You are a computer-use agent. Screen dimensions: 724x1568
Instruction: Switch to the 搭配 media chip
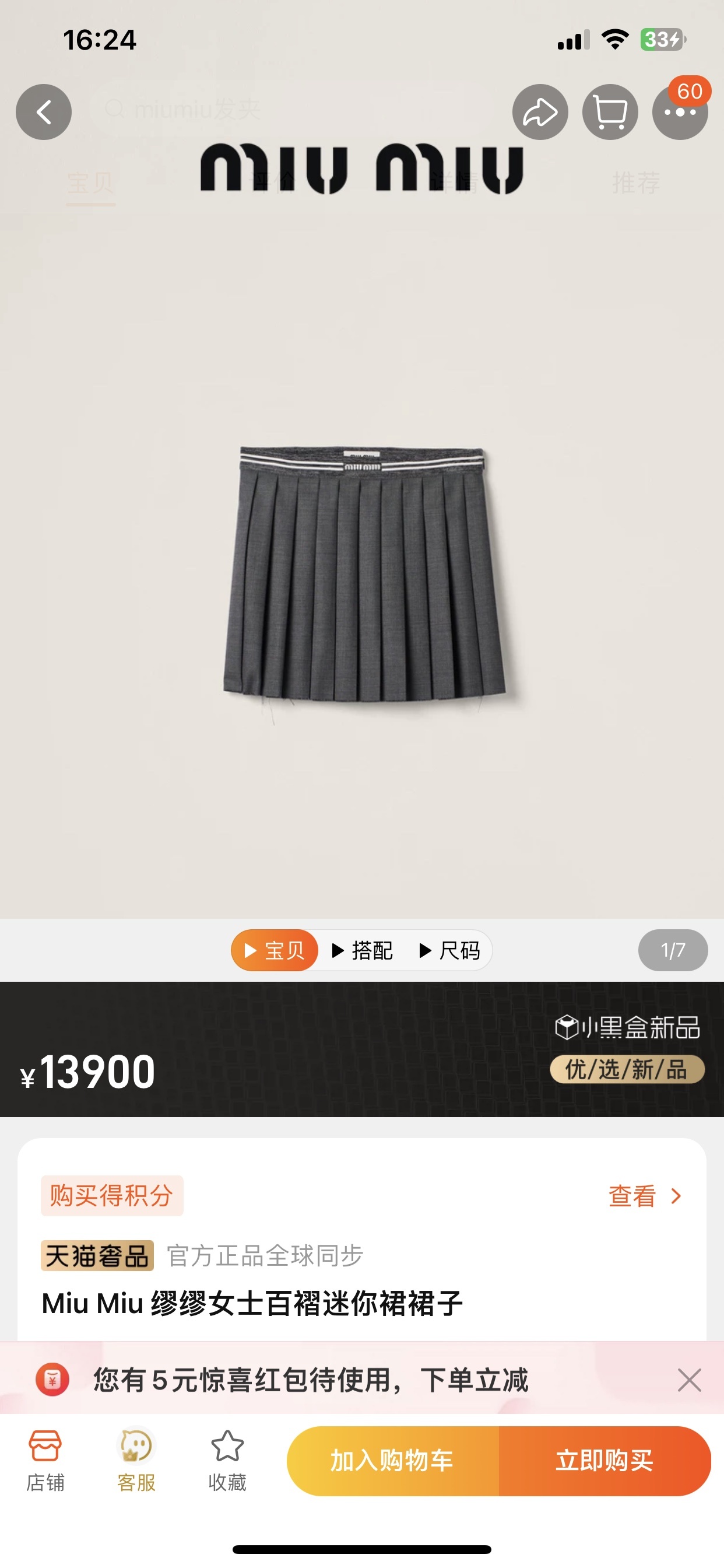point(363,950)
